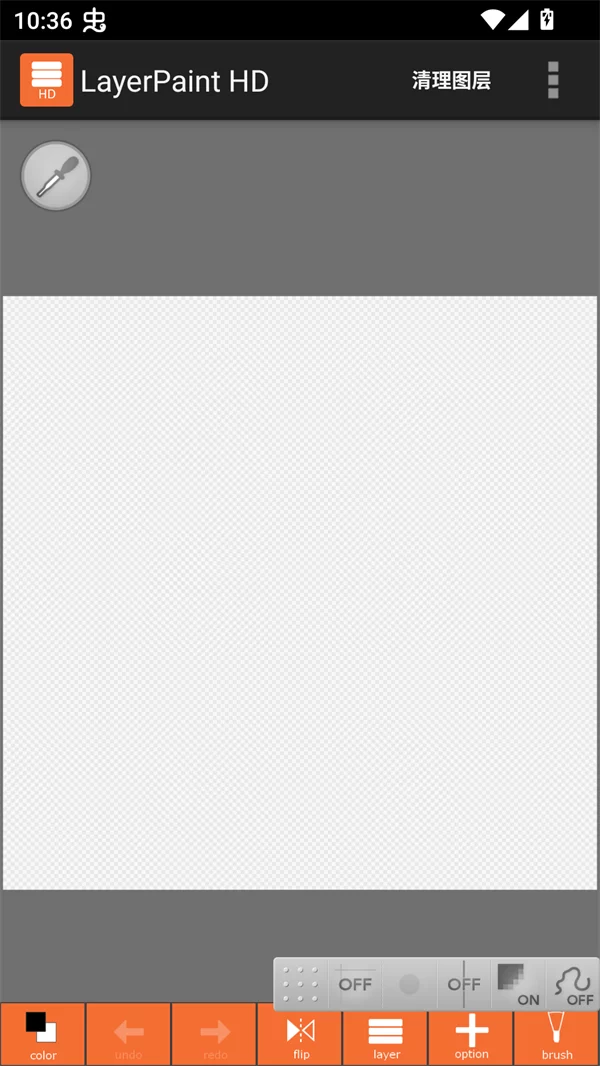Toggle the horizontal guide line OFF switch
600x1066 pixels.
pos(355,984)
